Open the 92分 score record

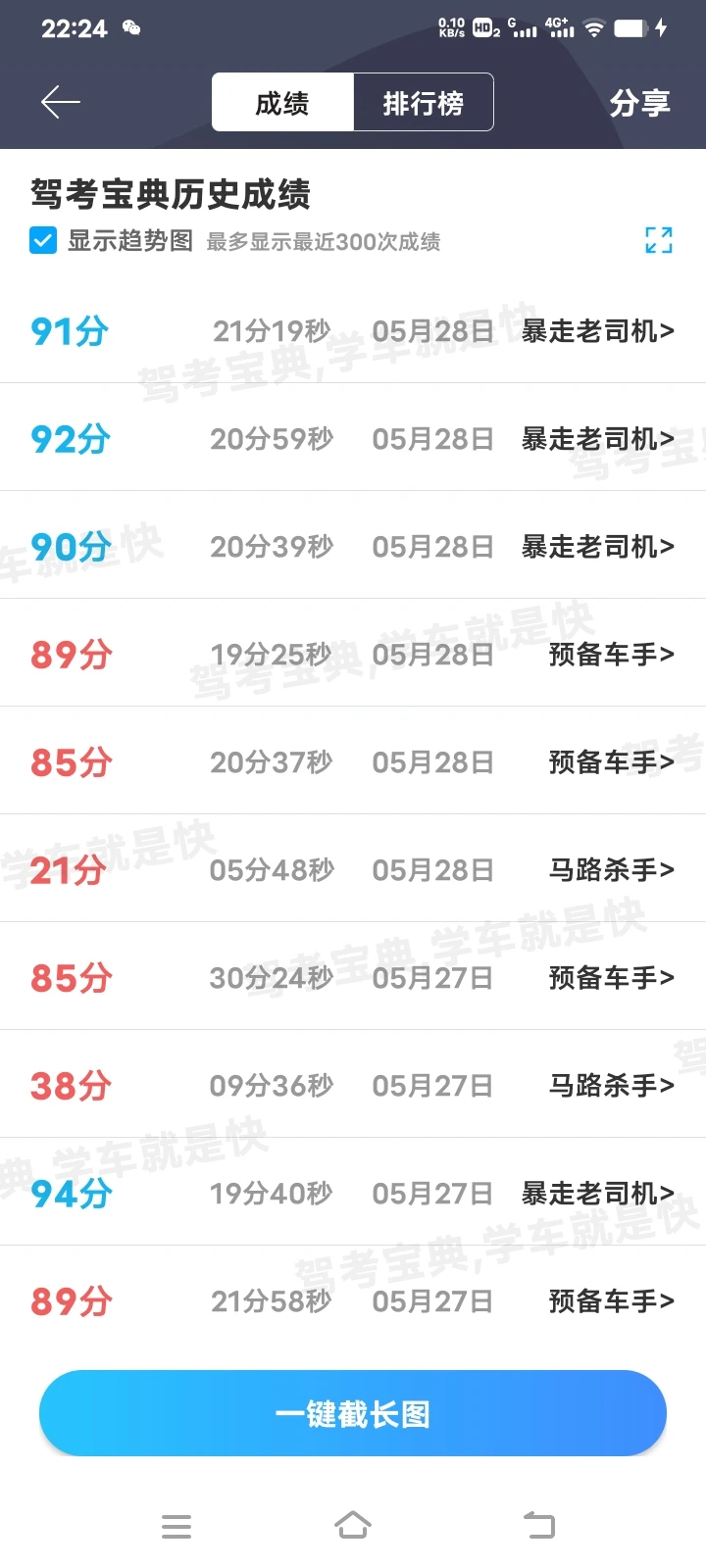[353, 437]
